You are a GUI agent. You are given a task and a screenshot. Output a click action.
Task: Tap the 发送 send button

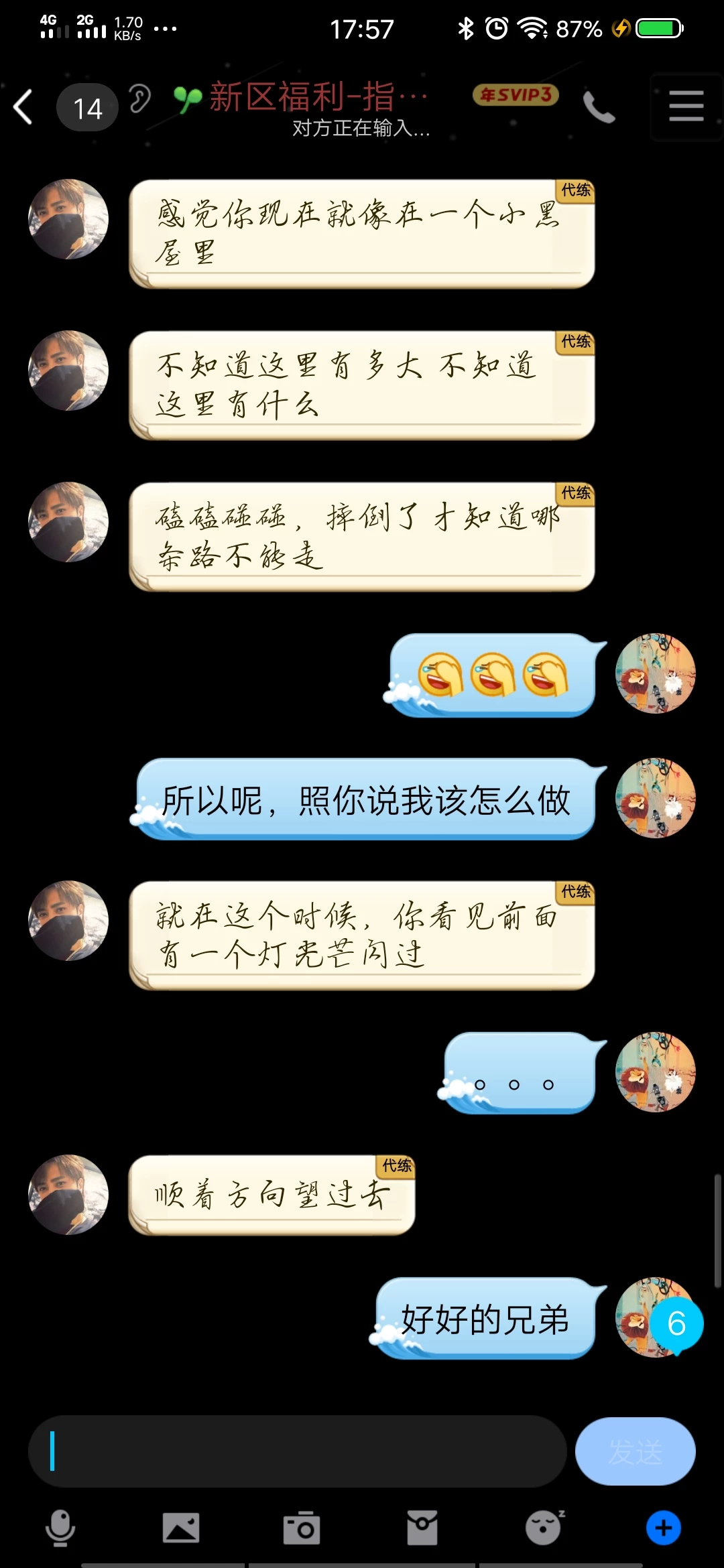point(635,1451)
